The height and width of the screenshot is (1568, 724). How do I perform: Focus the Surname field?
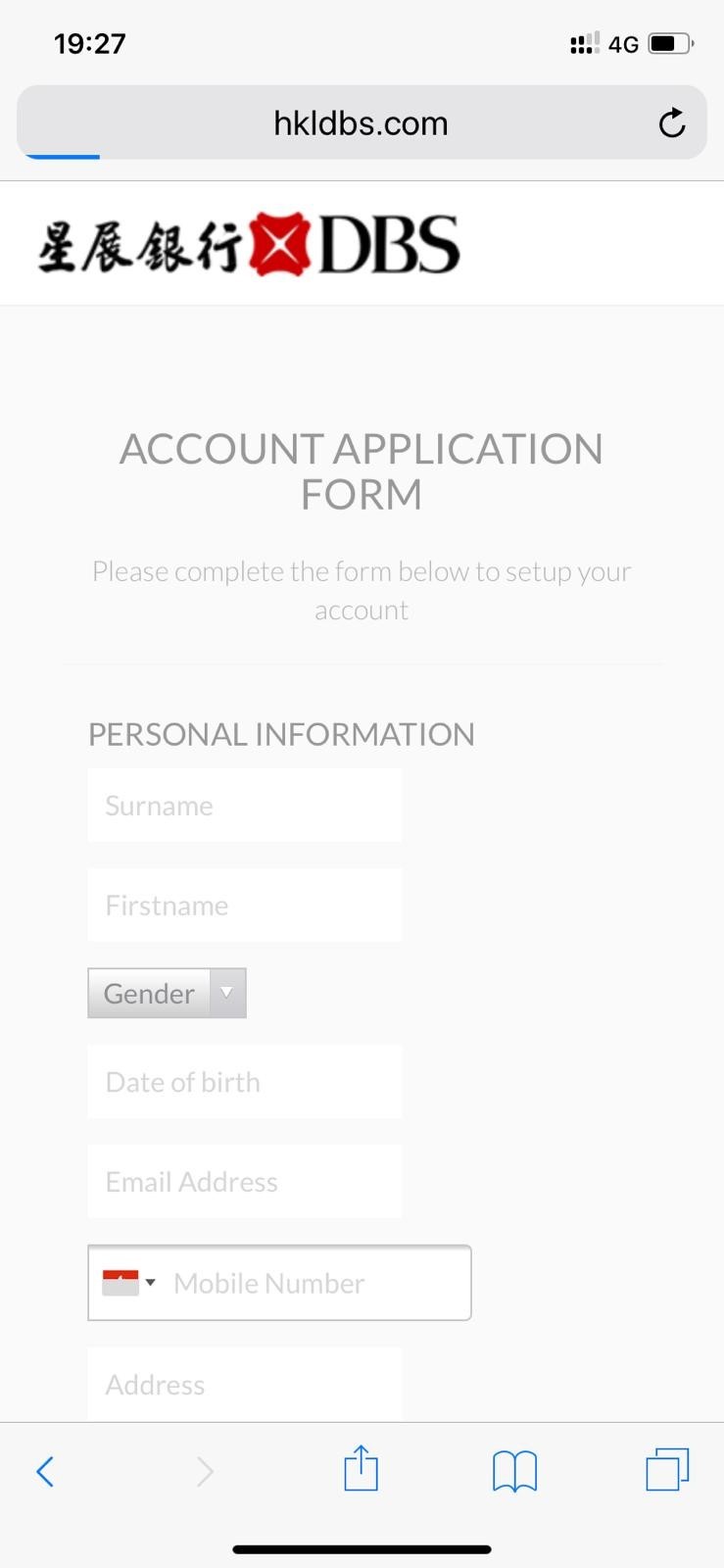tap(244, 806)
